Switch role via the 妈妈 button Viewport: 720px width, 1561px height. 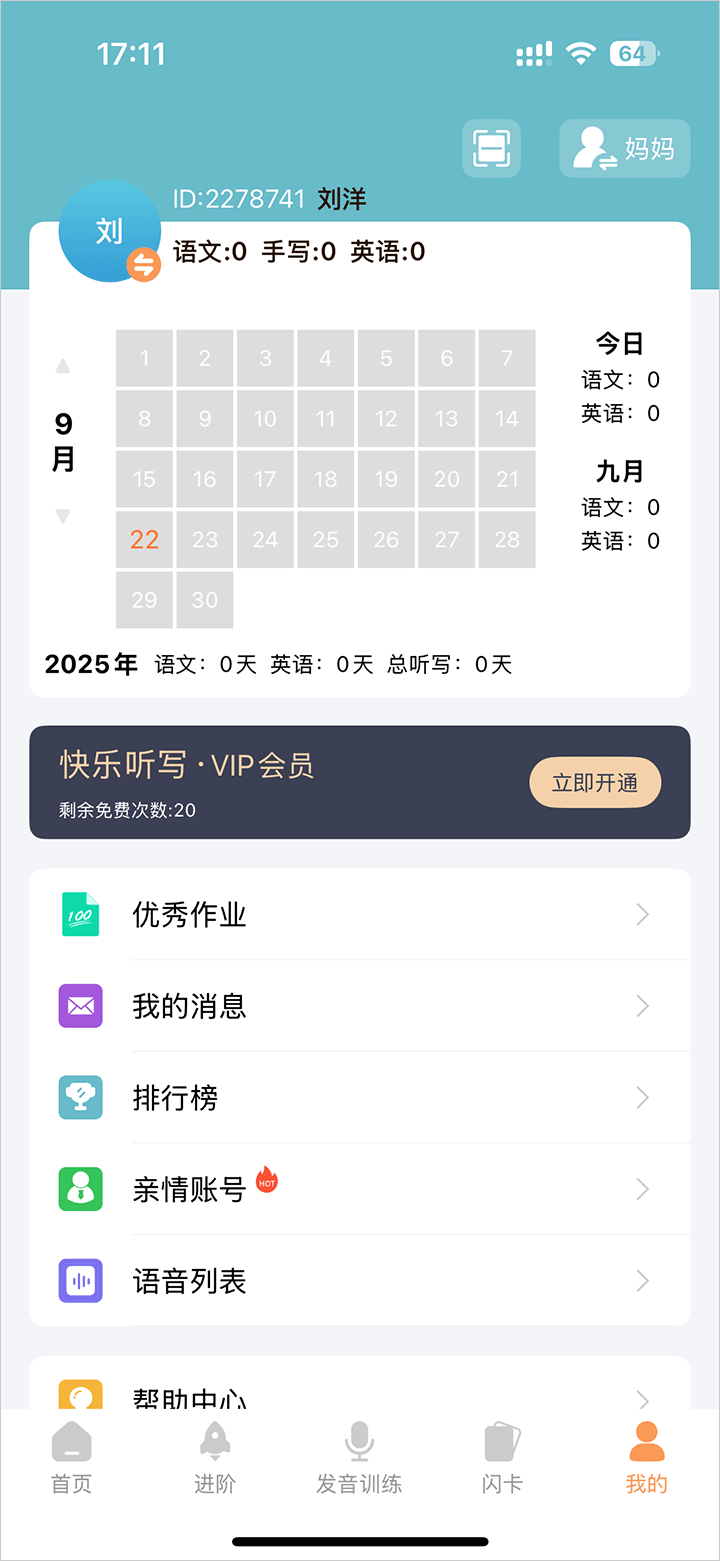[x=624, y=149]
